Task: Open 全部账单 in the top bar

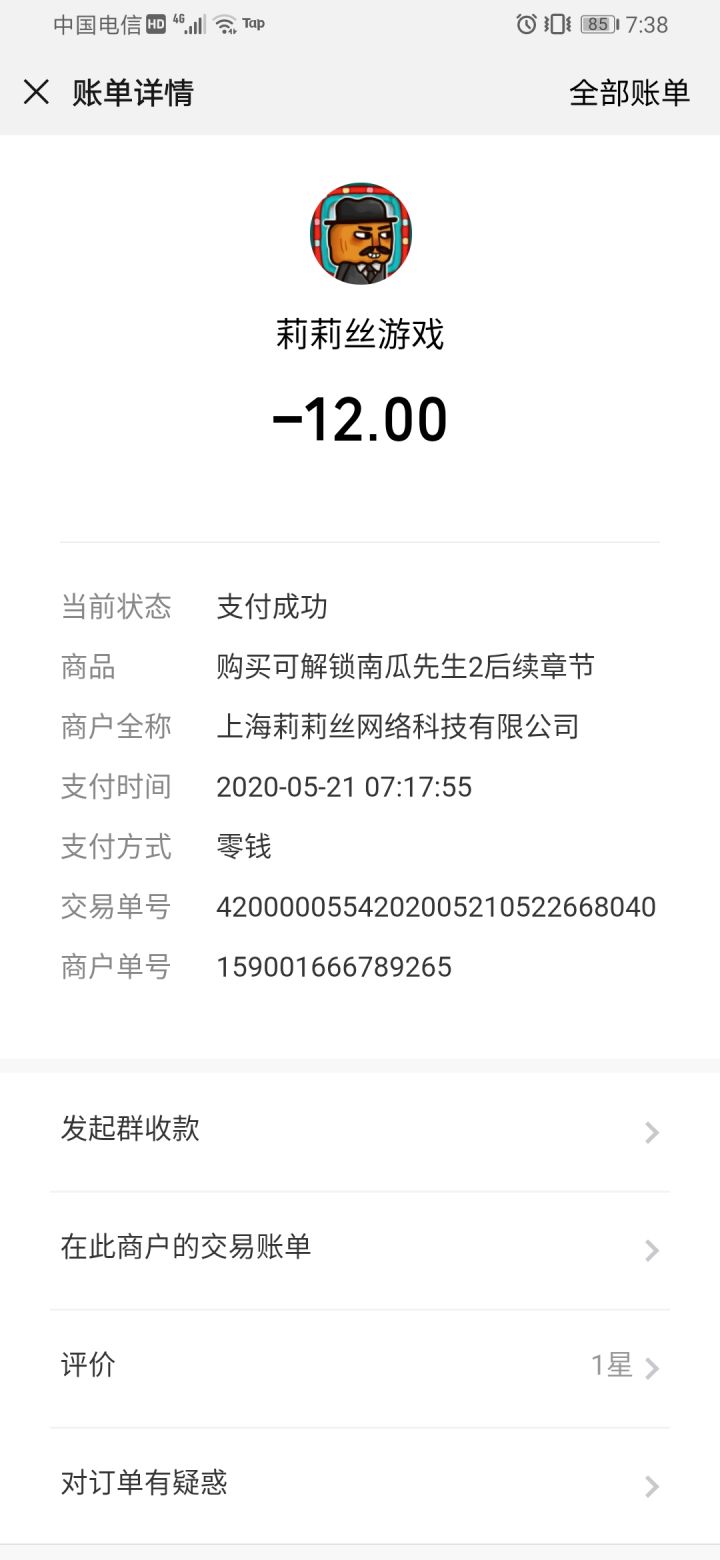Action: click(x=630, y=92)
